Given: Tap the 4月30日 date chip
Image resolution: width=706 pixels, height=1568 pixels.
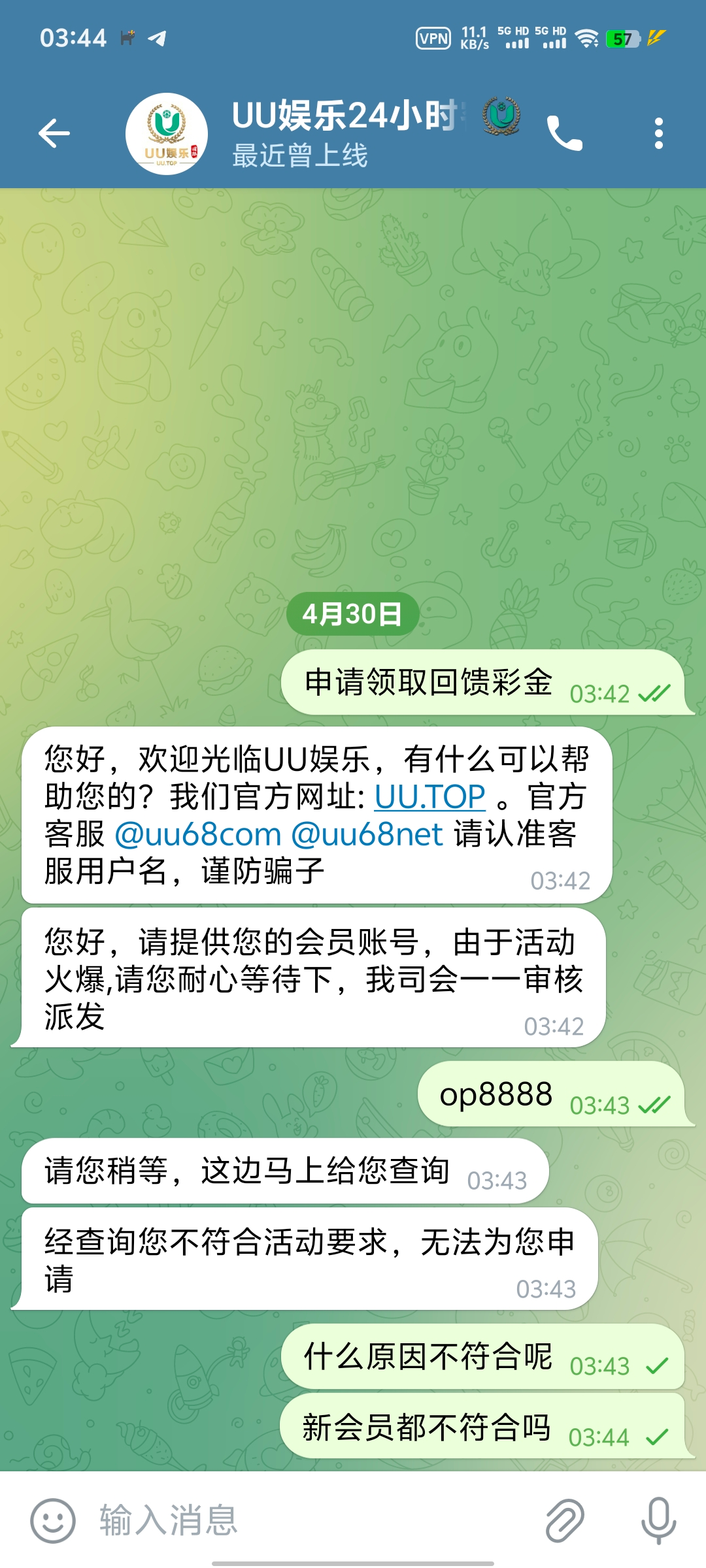Looking at the screenshot, I should click(352, 614).
